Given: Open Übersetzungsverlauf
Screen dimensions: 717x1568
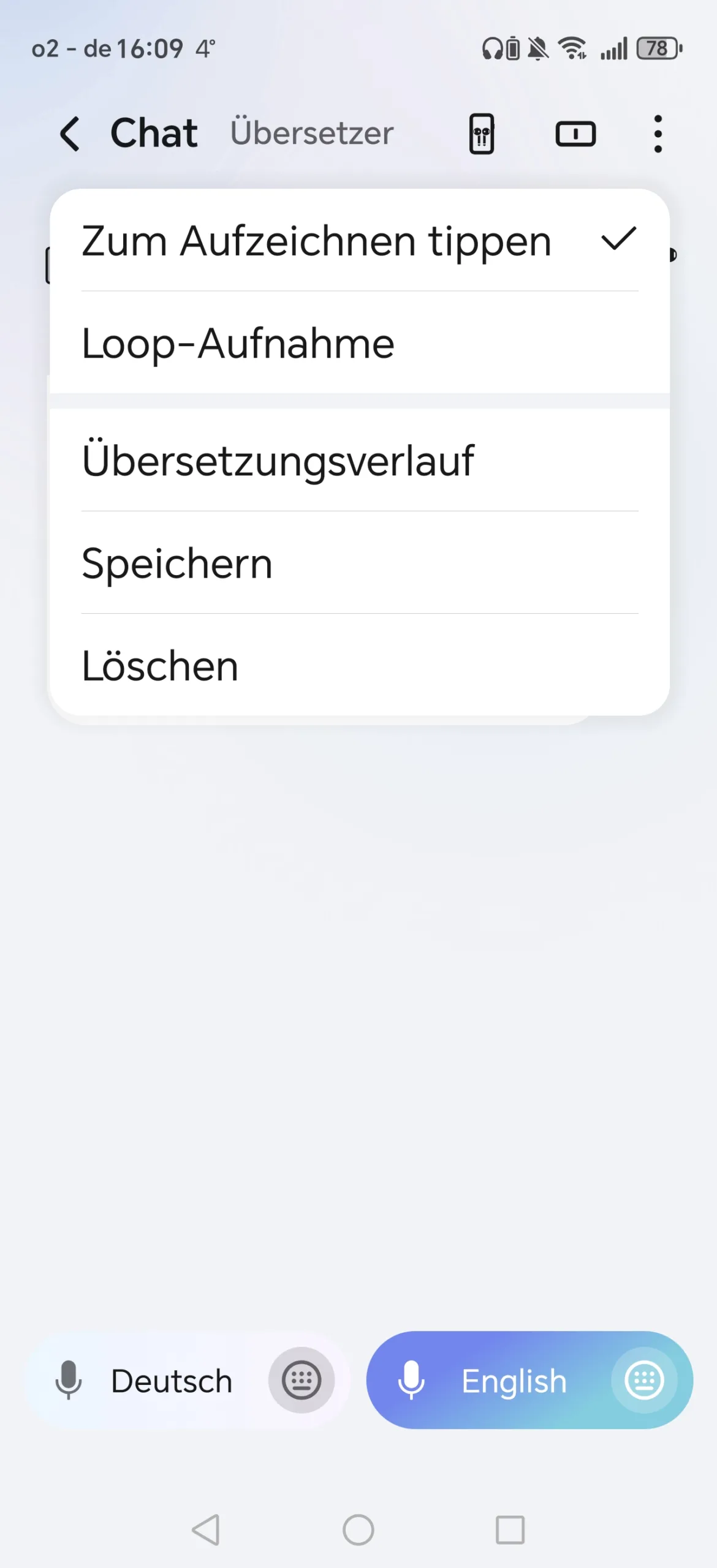Looking at the screenshot, I should tap(358, 460).
